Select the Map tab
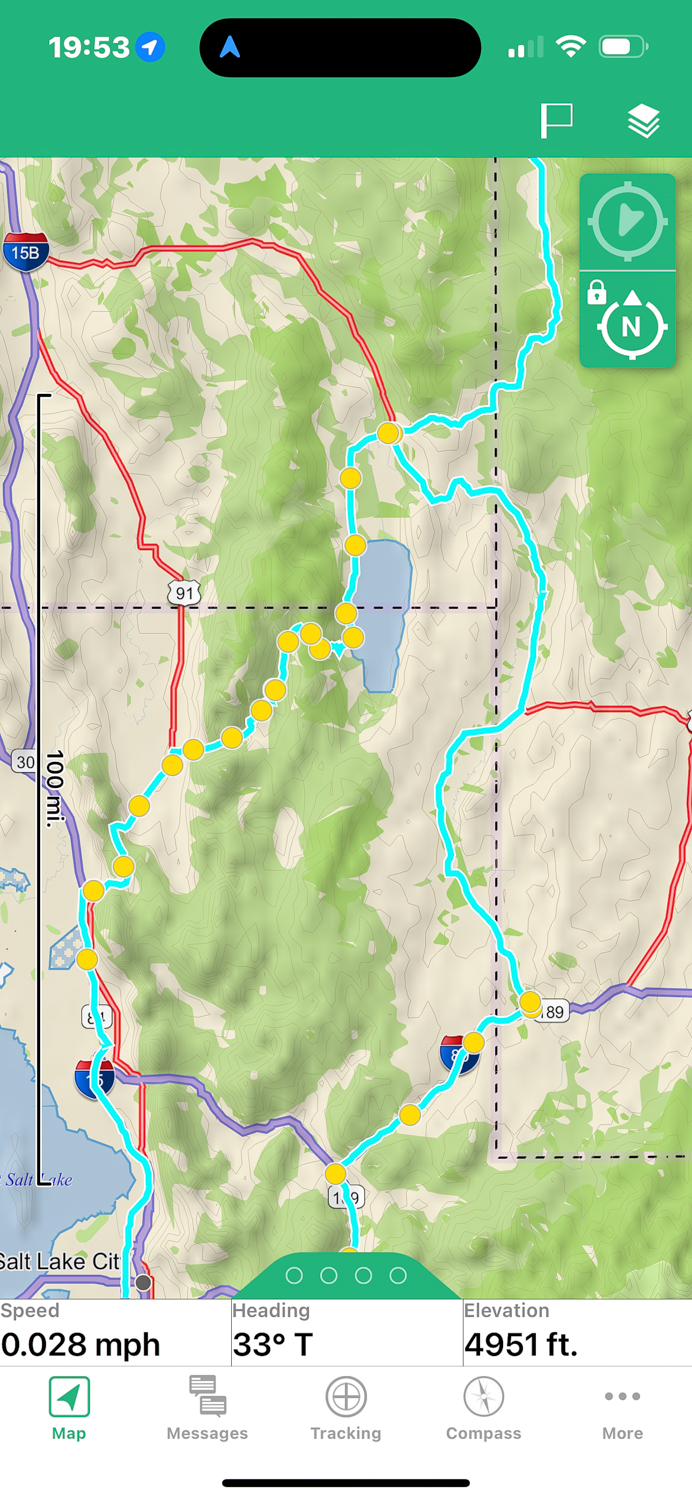692x1500 pixels. tap(69, 1408)
